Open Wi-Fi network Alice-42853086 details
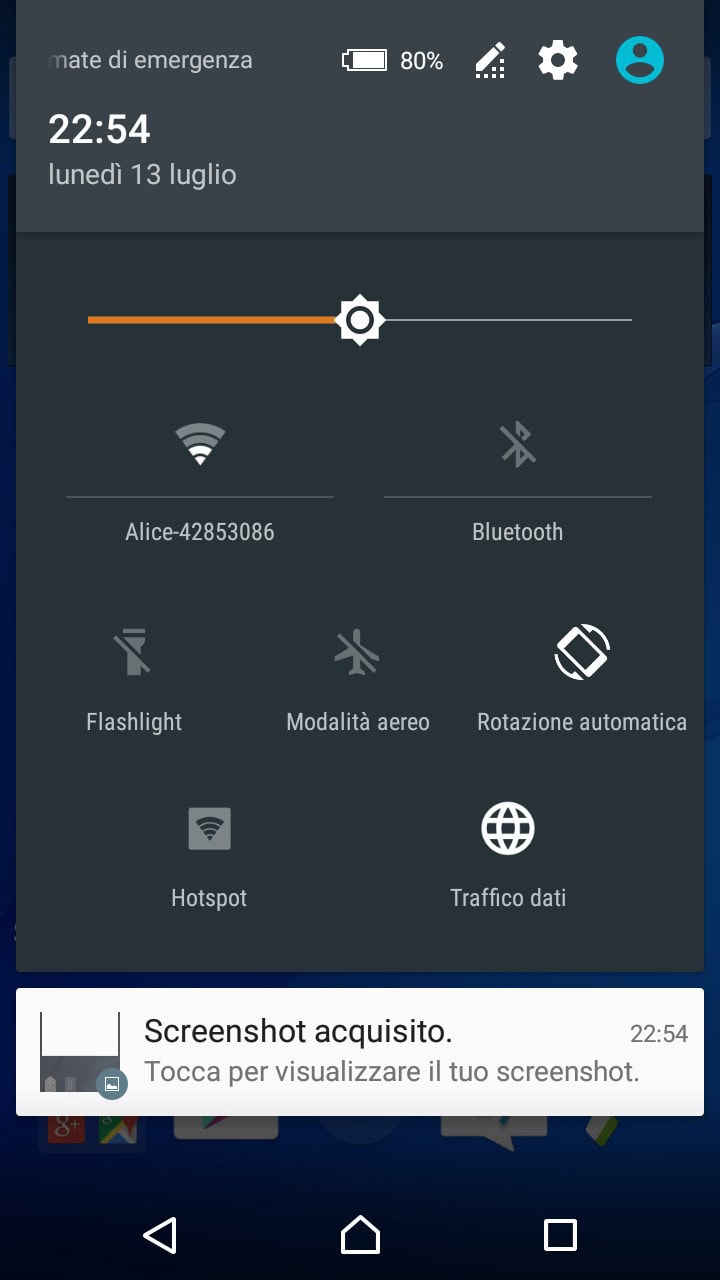The image size is (720, 1280). point(200,532)
